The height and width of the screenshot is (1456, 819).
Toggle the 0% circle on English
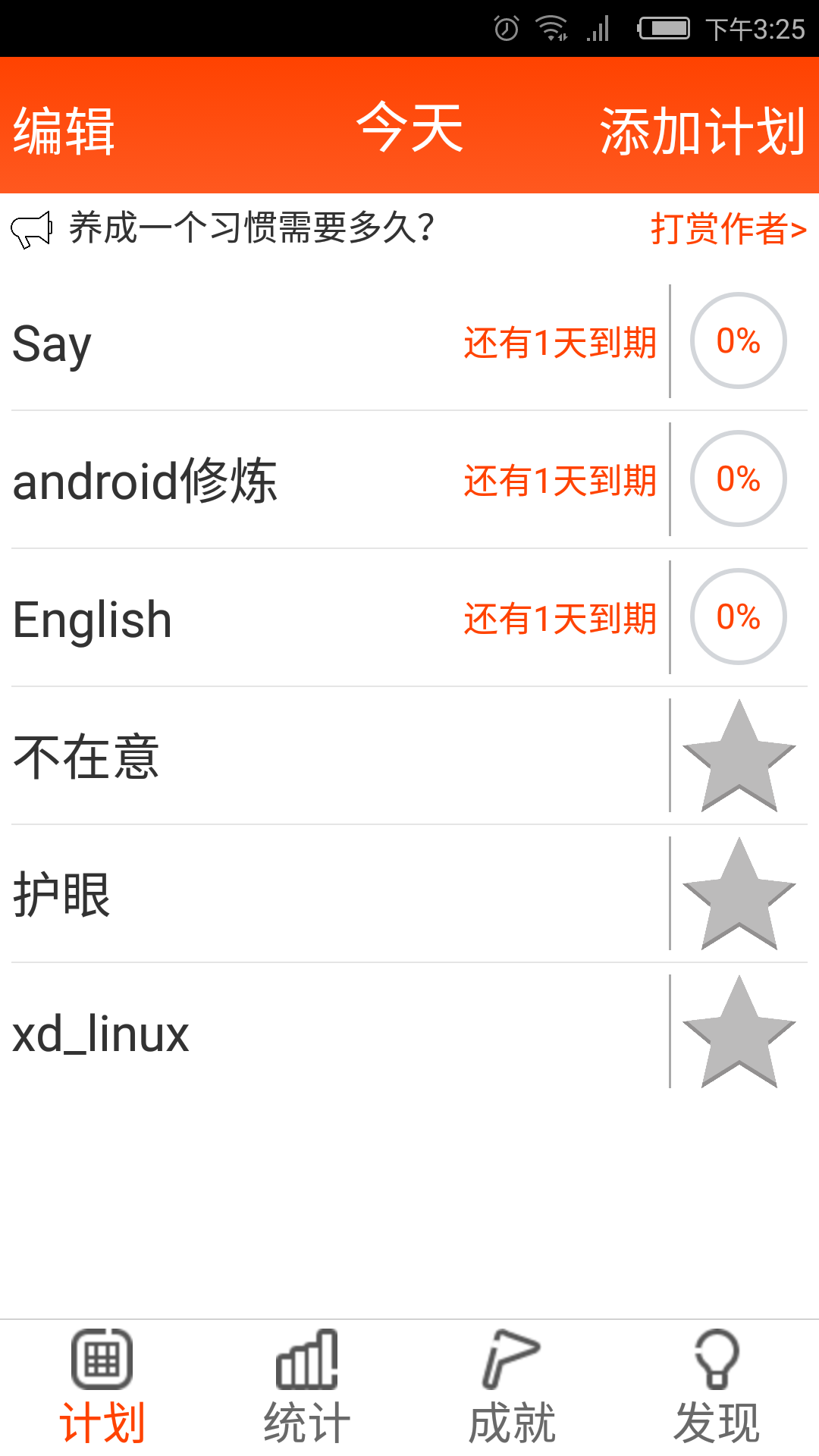tap(738, 617)
